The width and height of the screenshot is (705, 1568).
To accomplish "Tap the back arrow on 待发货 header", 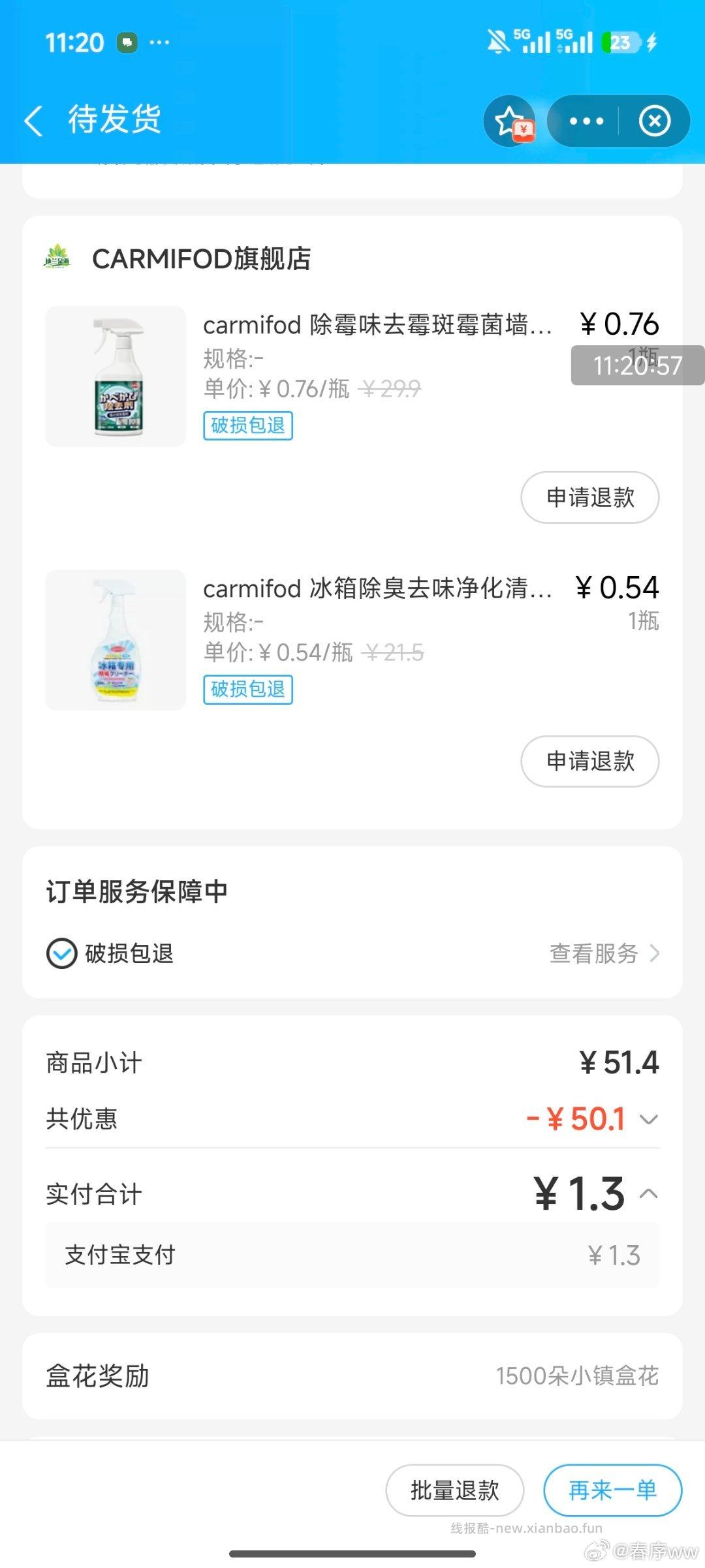I will 34,120.
